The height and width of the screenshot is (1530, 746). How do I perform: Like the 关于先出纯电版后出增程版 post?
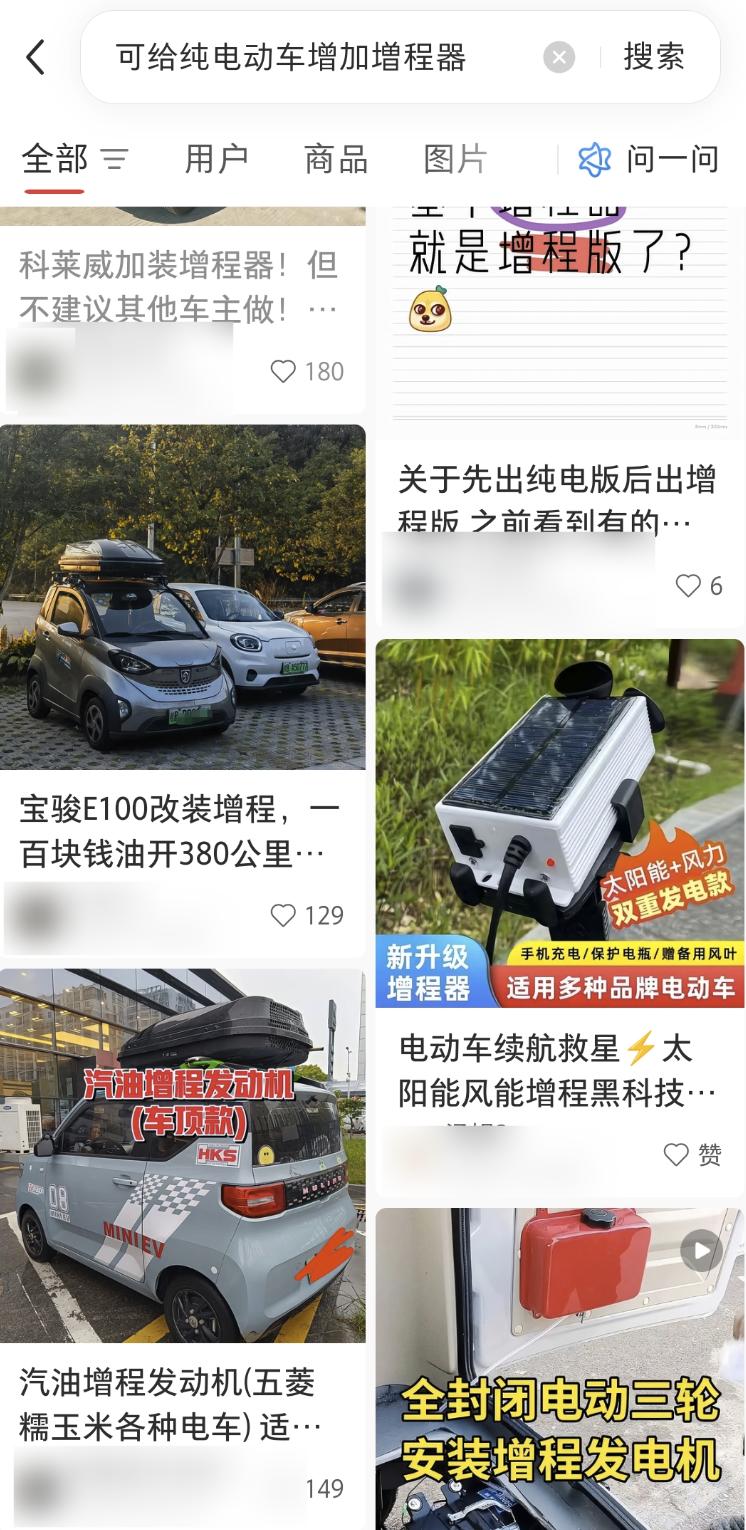click(688, 586)
